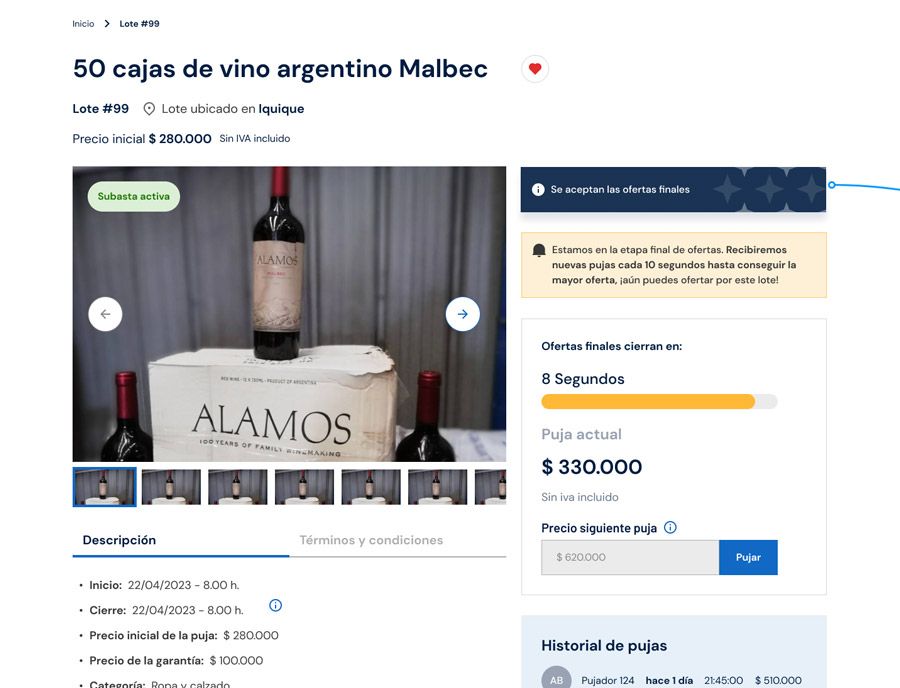The image size is (900, 688).
Task: Open info icon beside Precio siguiente puja
Action: [x=670, y=527]
